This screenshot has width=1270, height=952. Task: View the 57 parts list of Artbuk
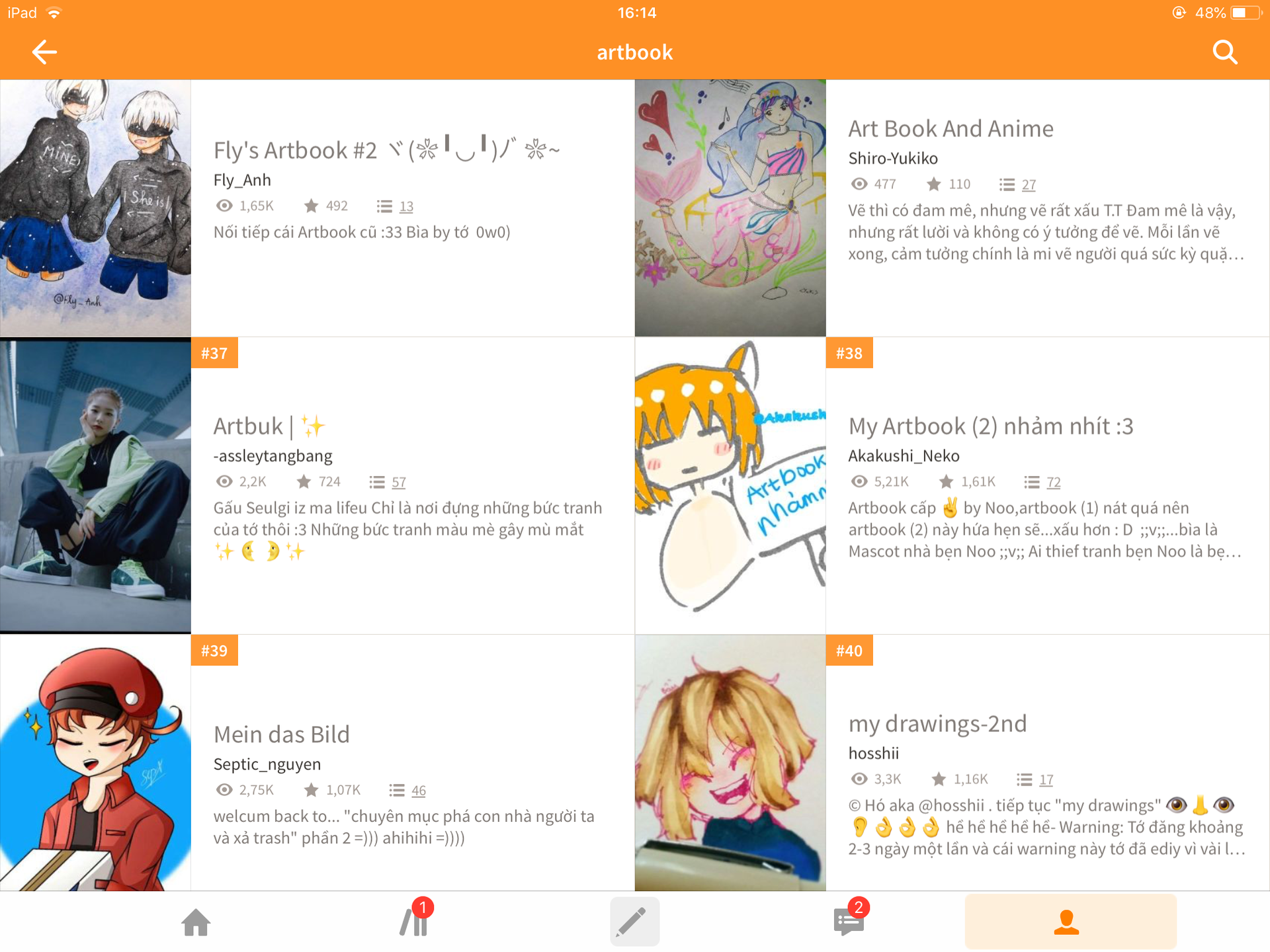pos(398,482)
